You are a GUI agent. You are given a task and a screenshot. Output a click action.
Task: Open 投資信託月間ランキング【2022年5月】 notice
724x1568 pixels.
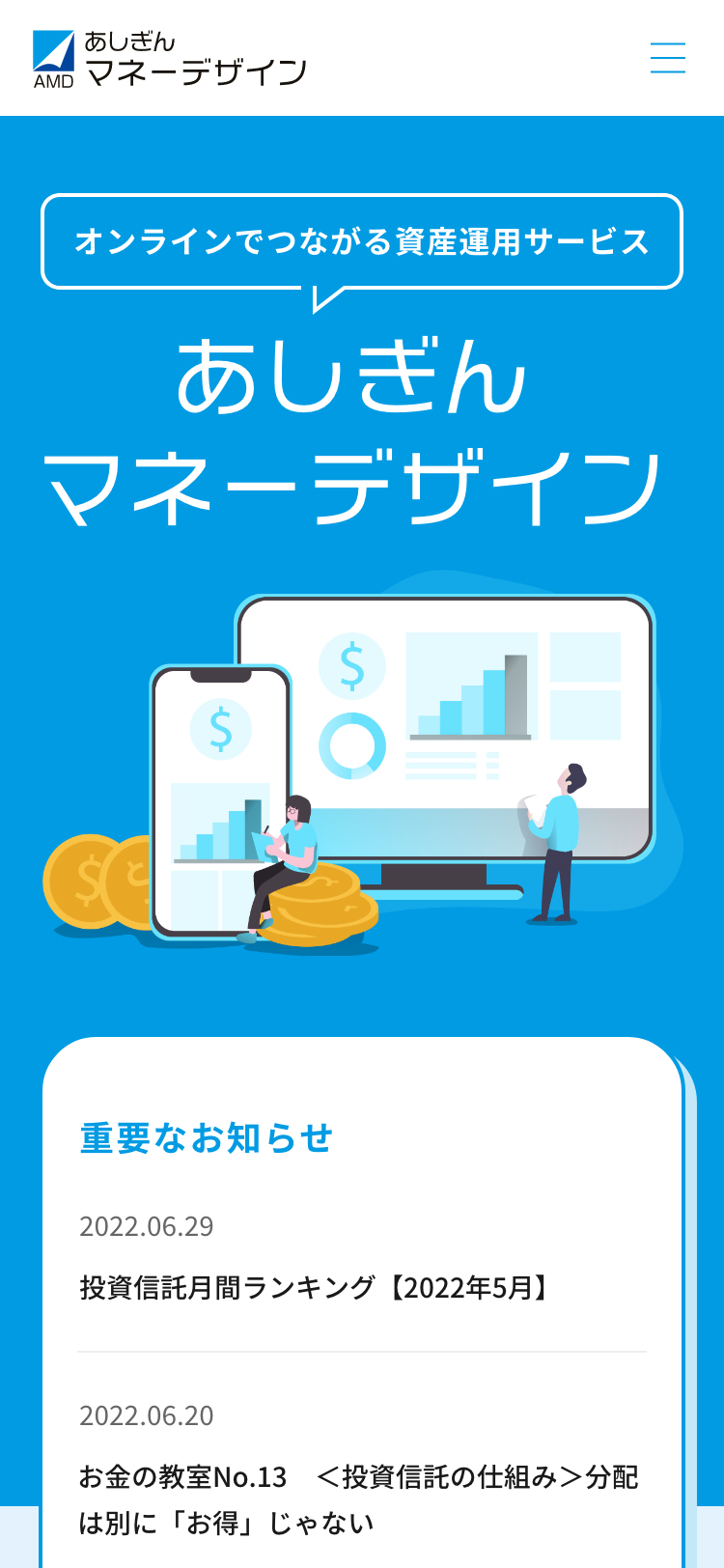click(315, 1287)
